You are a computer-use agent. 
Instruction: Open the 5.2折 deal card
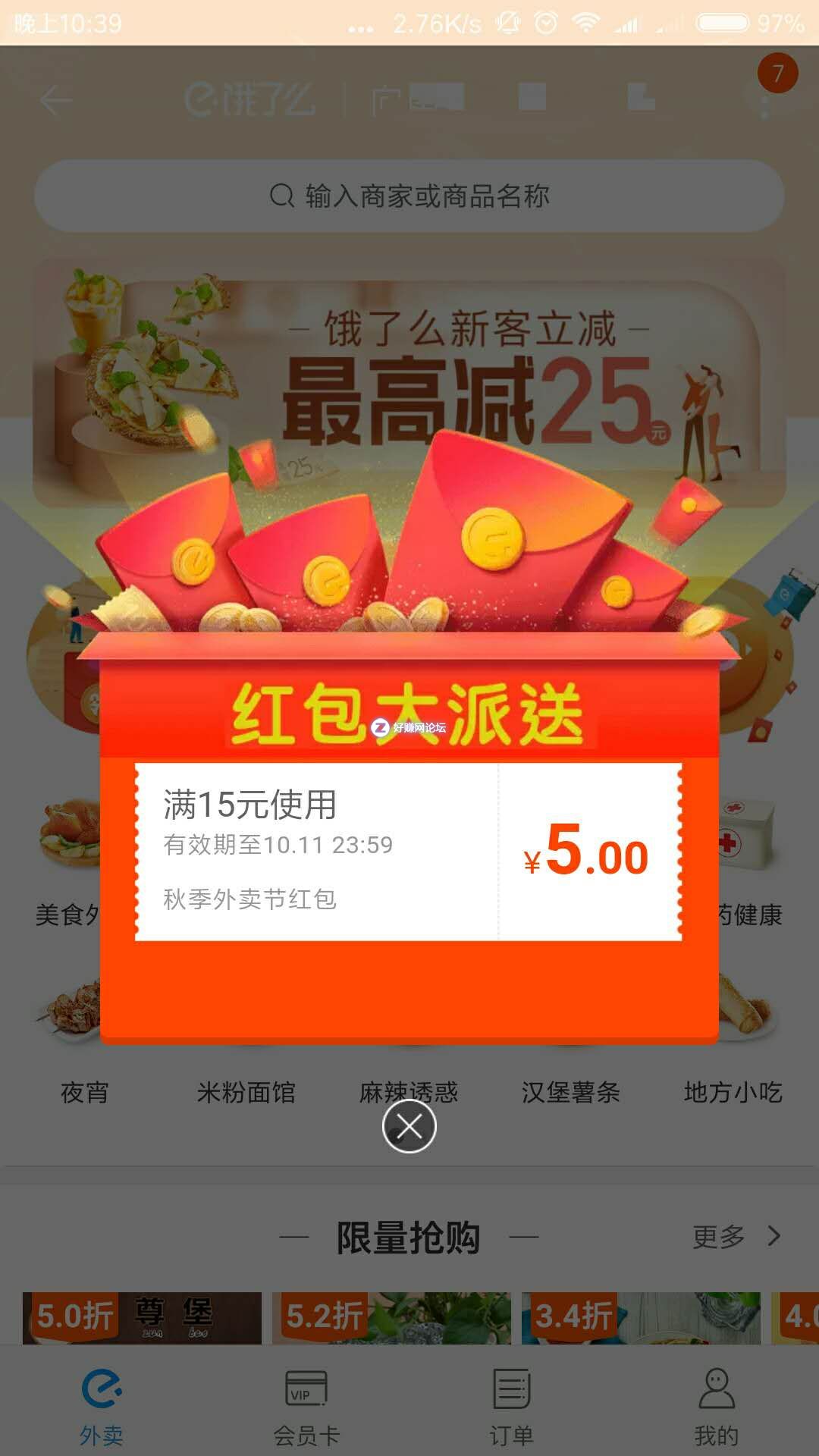point(391,1318)
